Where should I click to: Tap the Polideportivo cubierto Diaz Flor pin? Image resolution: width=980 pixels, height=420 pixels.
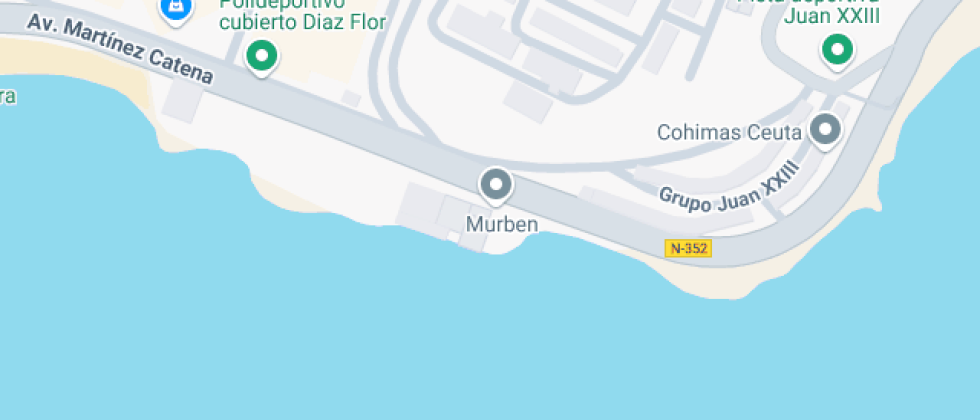pyautogui.click(x=262, y=55)
